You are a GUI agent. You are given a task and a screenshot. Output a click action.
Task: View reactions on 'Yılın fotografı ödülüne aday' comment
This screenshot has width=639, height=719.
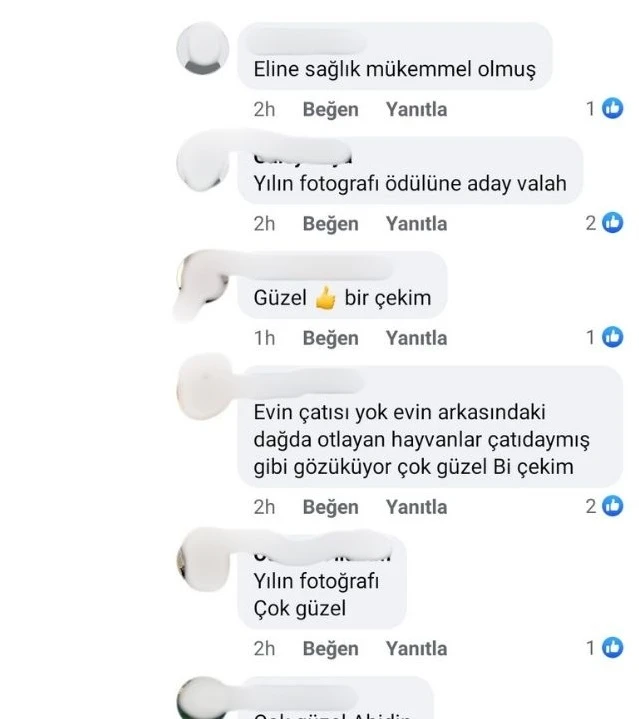tap(605, 223)
